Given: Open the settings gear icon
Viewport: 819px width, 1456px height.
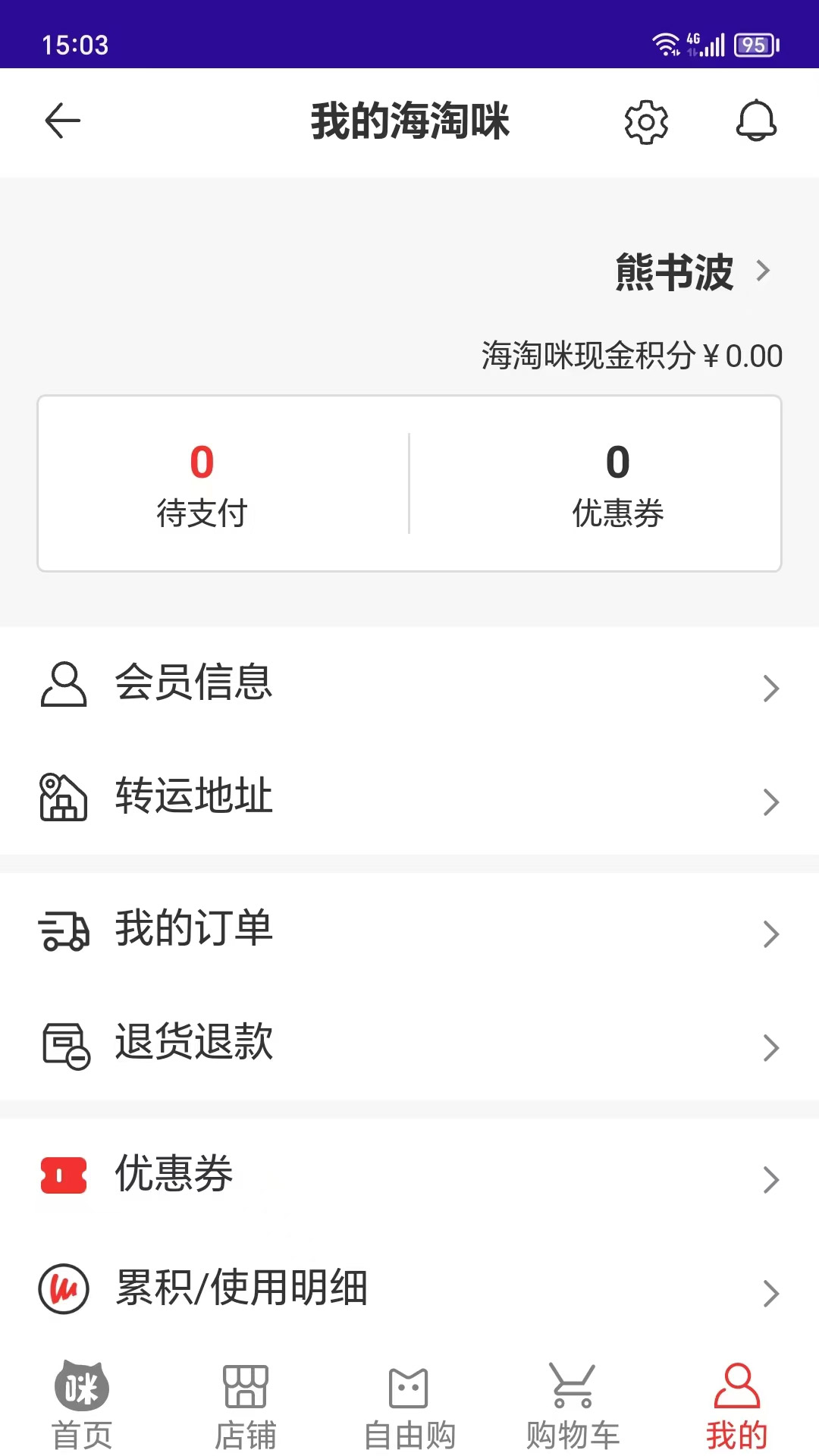Looking at the screenshot, I should (645, 121).
